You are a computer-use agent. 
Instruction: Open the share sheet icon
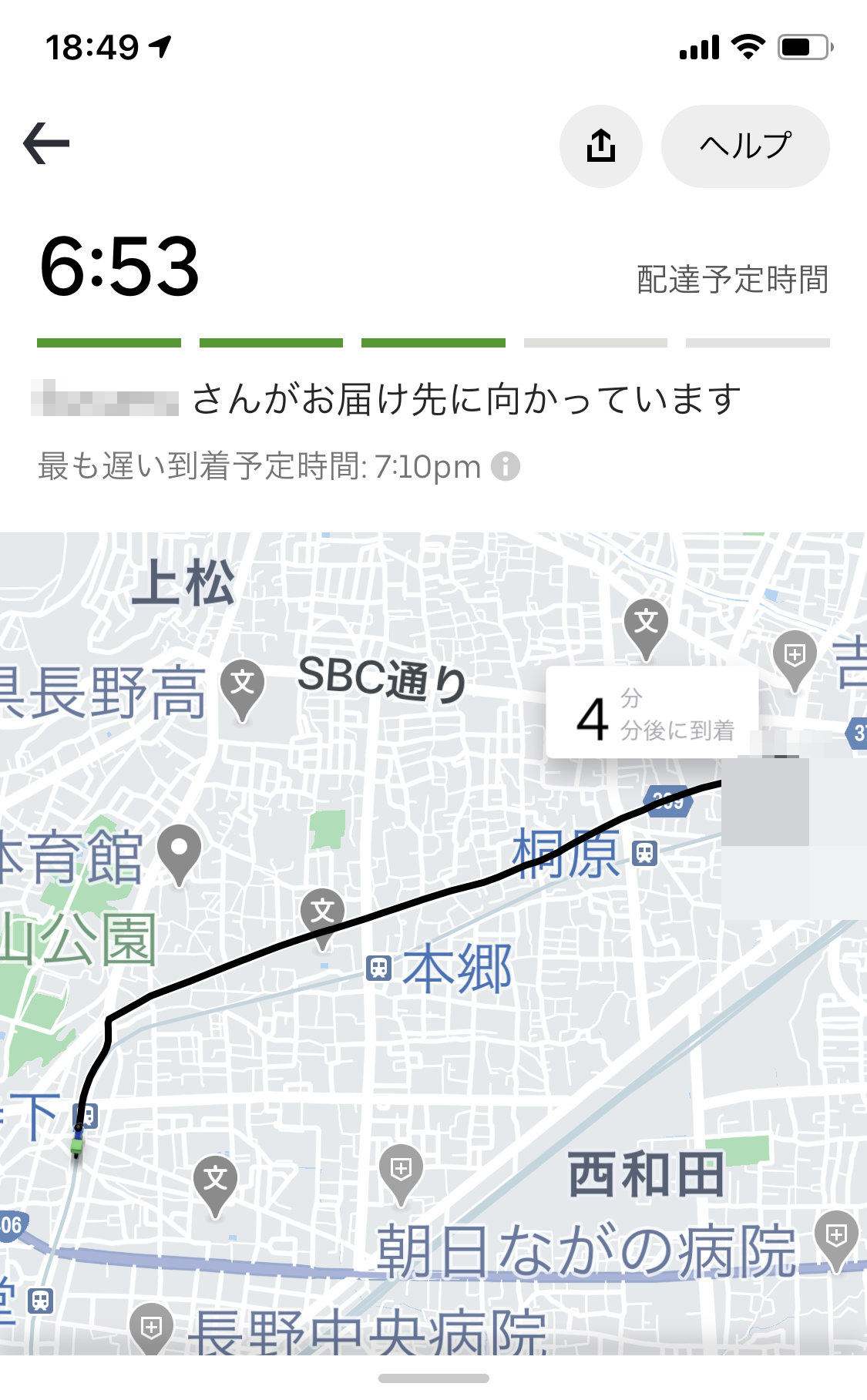pyautogui.click(x=600, y=146)
